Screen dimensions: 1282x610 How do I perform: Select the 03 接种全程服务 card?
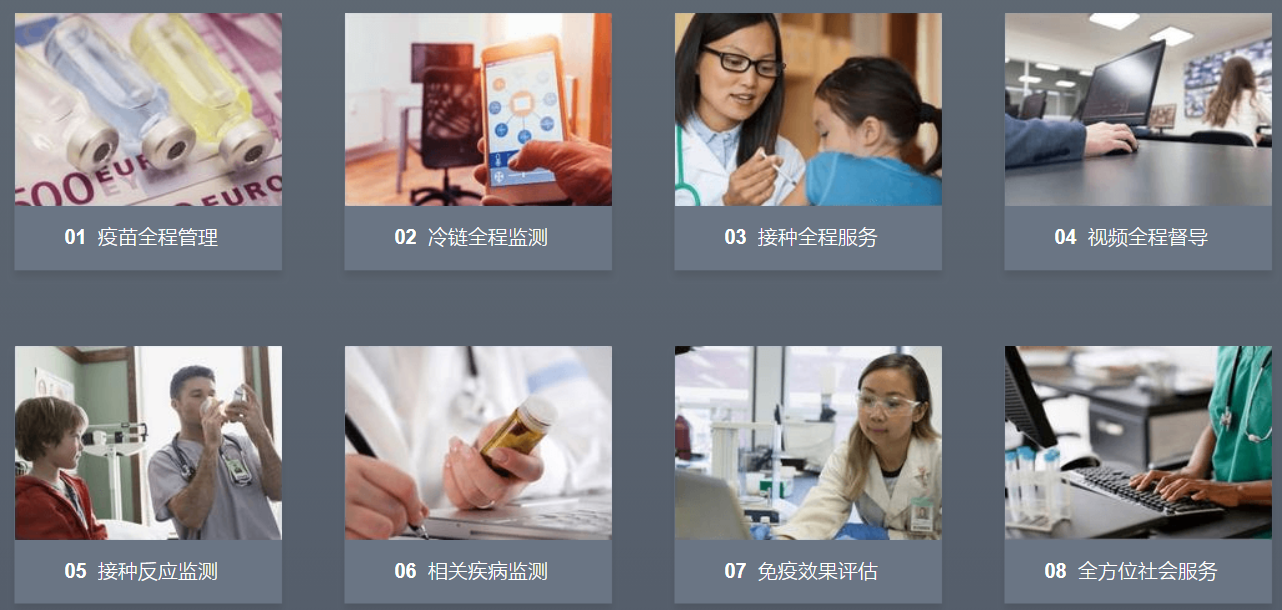pyautogui.click(x=808, y=141)
